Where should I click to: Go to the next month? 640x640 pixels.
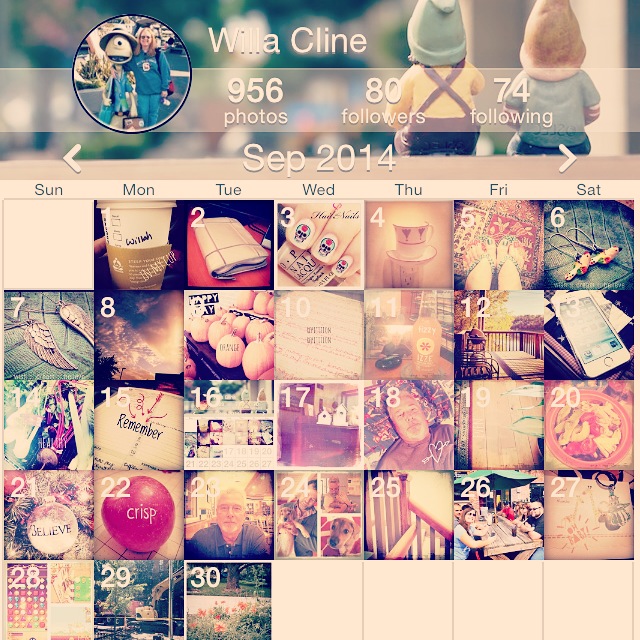tap(567, 158)
